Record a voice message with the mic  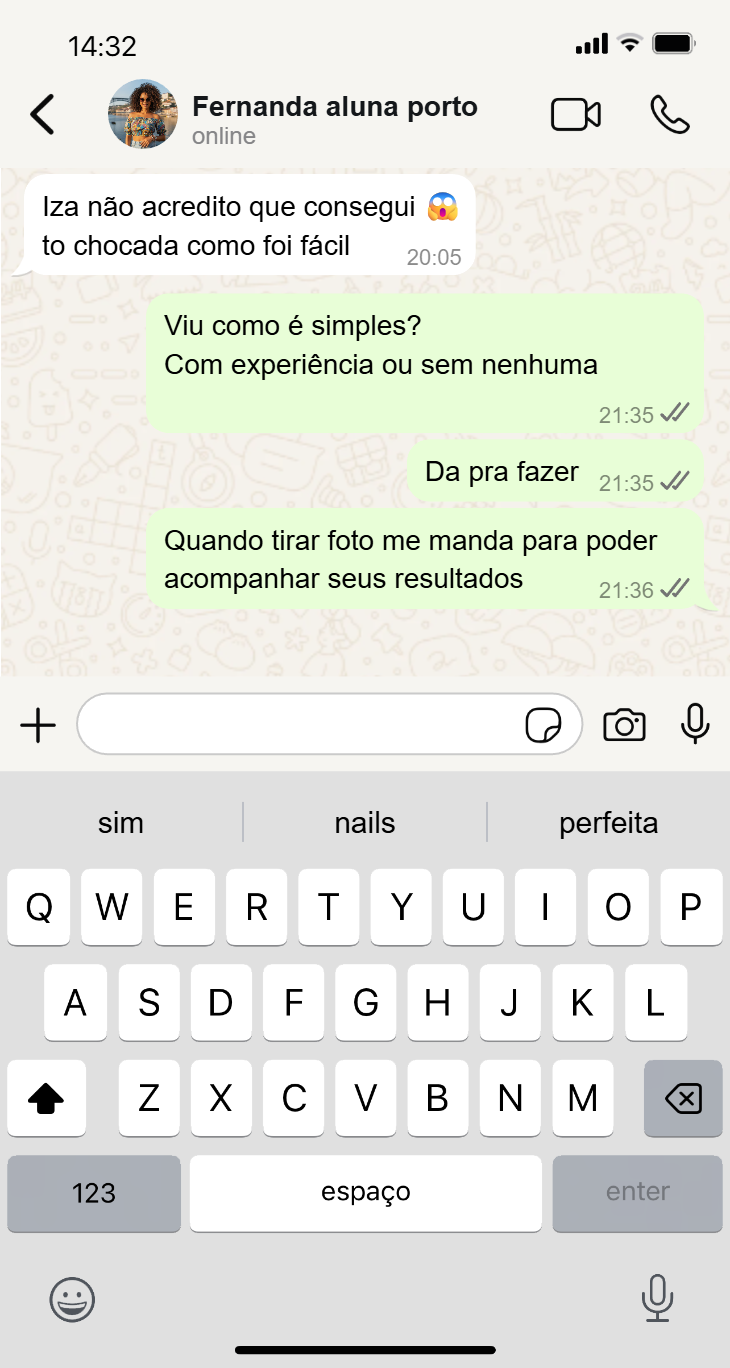click(x=695, y=724)
